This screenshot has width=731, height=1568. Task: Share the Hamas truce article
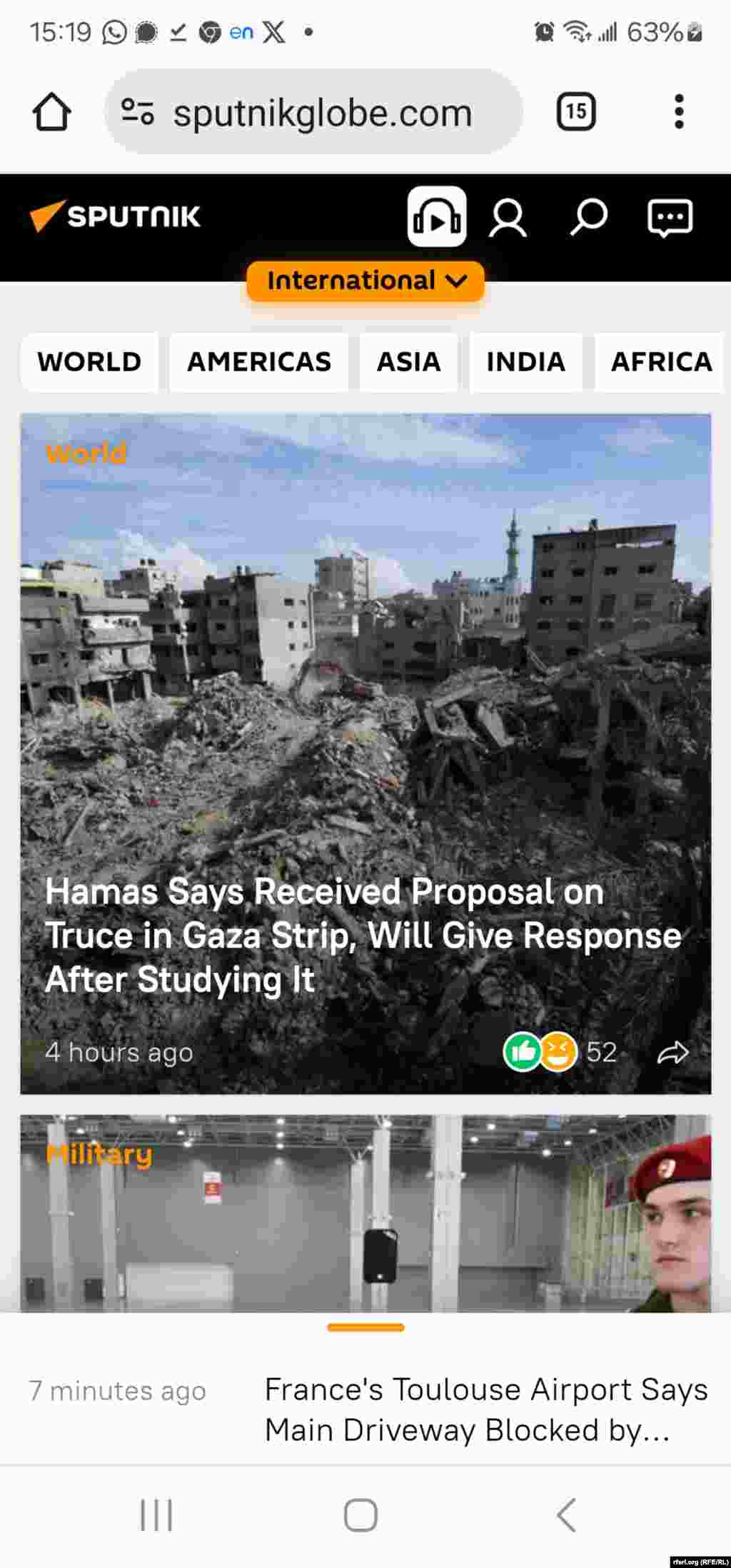pos(672,1050)
